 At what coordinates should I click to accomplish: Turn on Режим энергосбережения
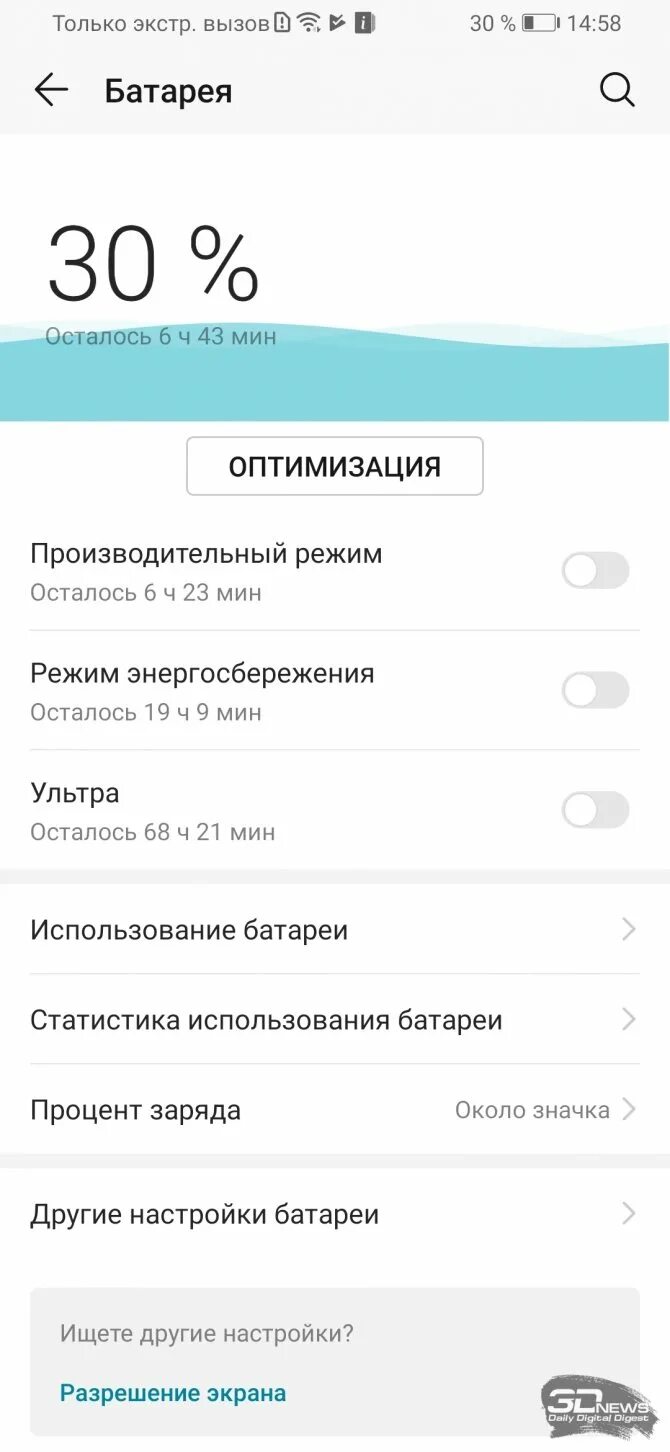pos(595,691)
